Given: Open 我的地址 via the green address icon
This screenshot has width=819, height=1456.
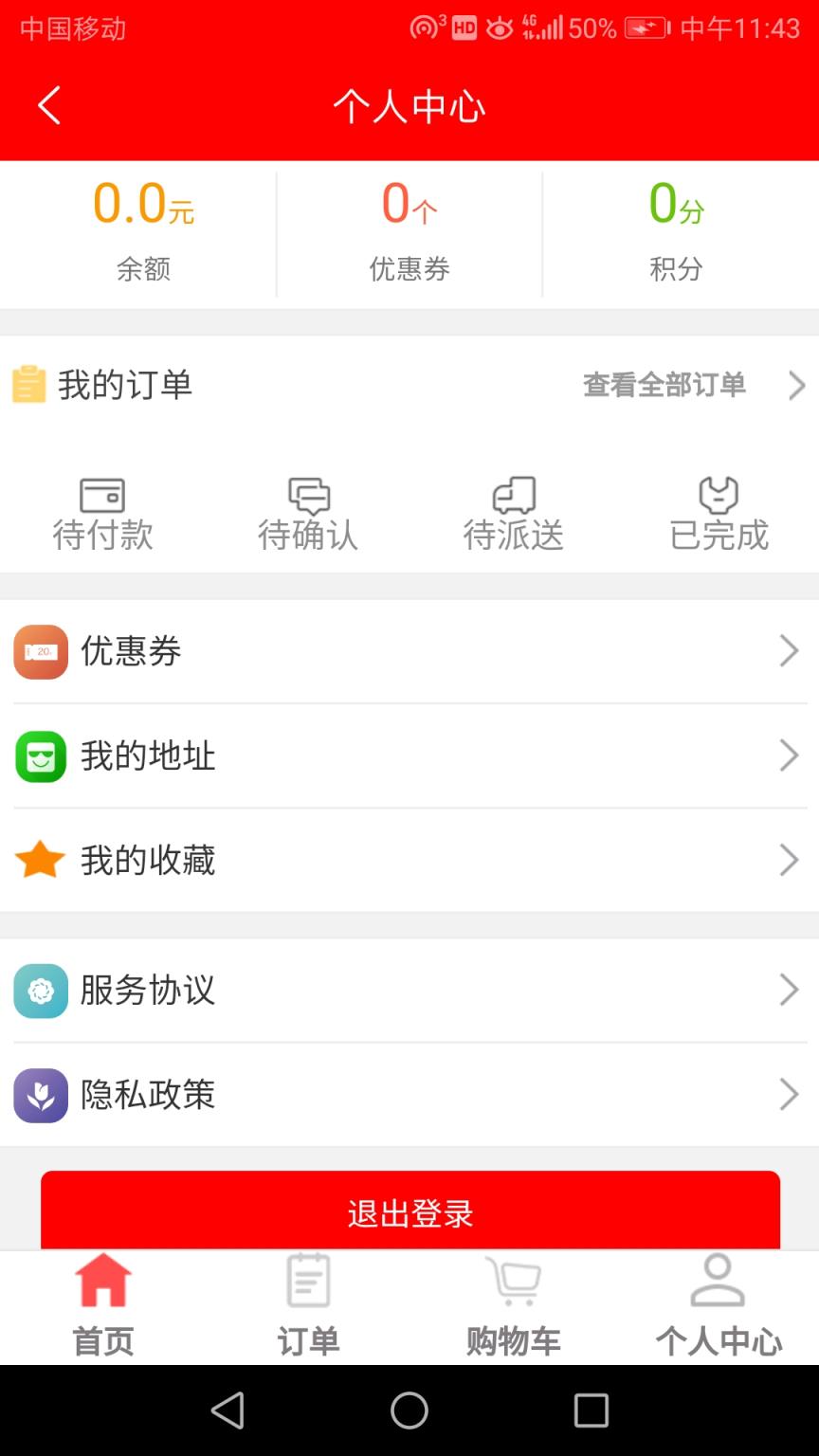Looking at the screenshot, I should click(x=40, y=755).
